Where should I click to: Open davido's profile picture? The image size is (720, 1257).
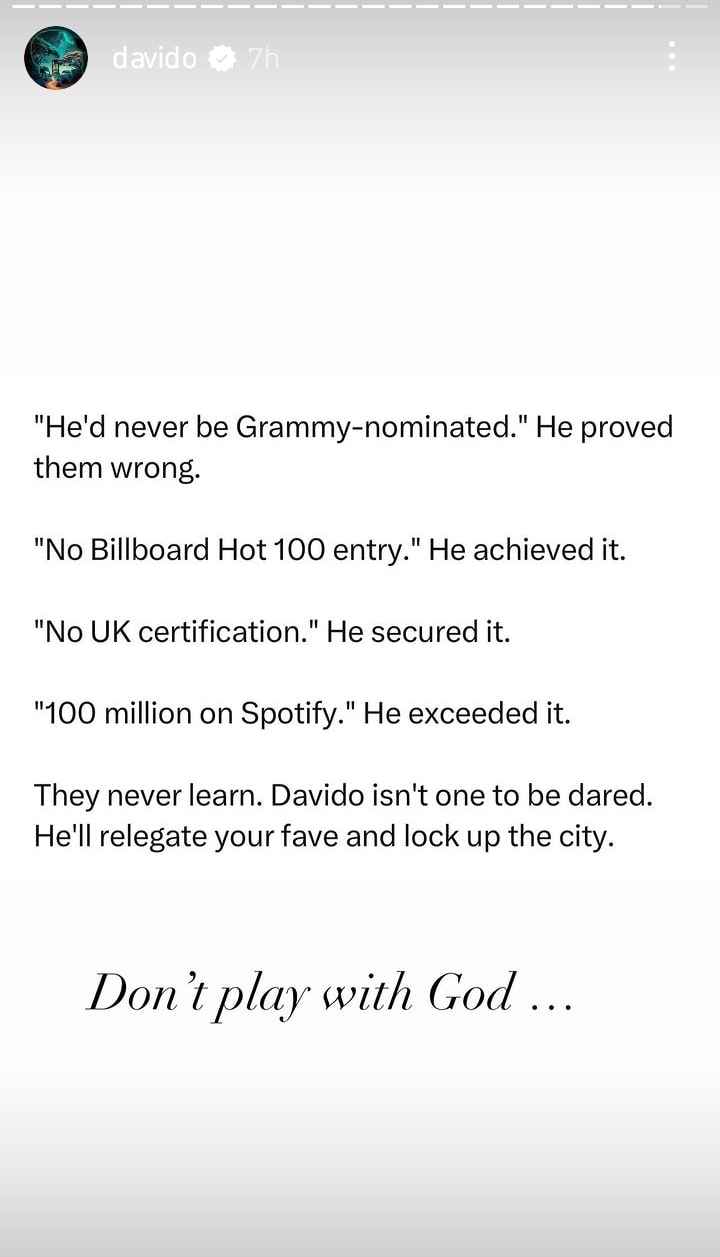point(56,58)
